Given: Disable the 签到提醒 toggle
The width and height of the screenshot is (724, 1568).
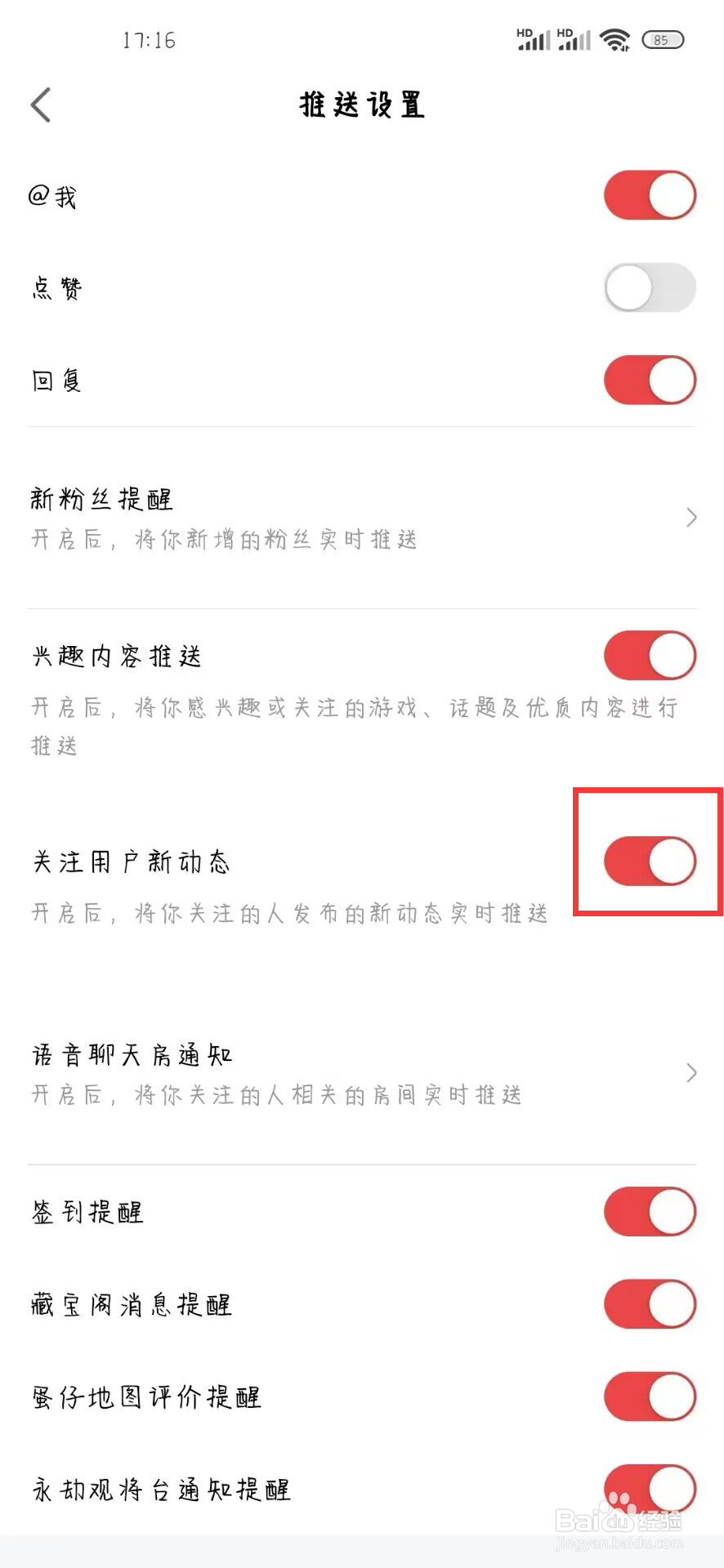Looking at the screenshot, I should point(648,1212).
